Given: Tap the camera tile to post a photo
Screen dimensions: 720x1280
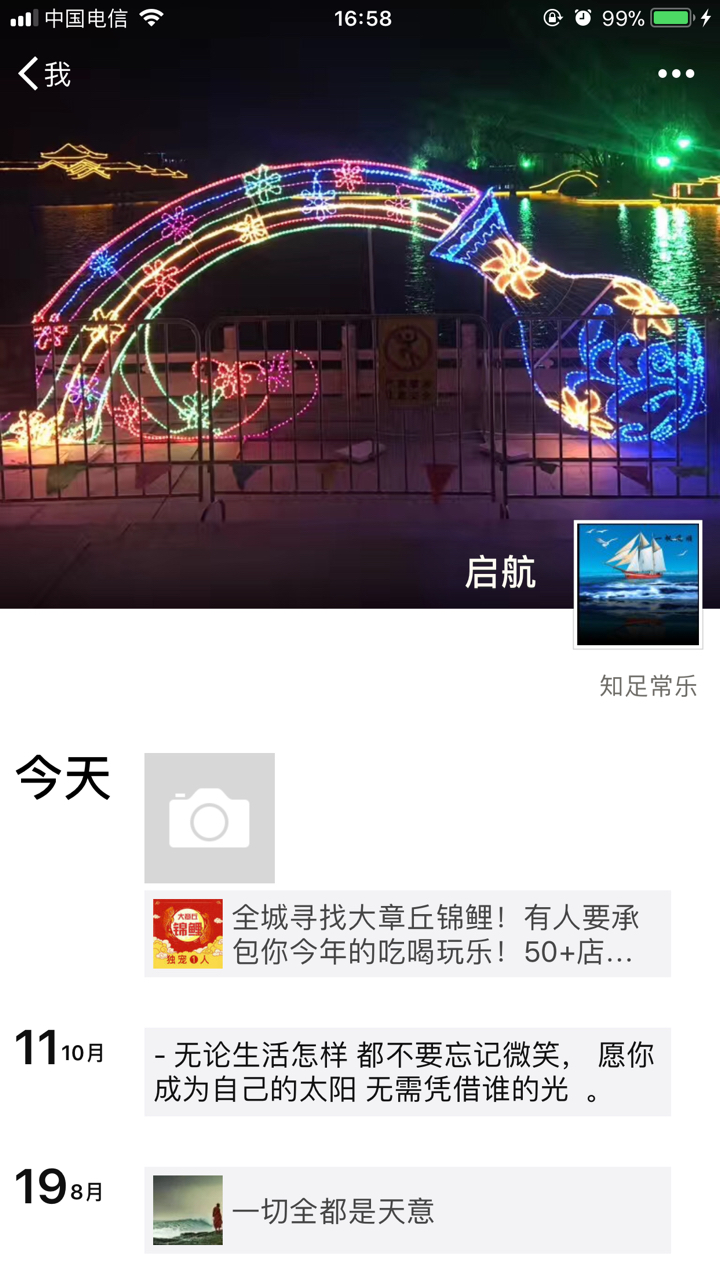Looking at the screenshot, I should coord(209,818).
